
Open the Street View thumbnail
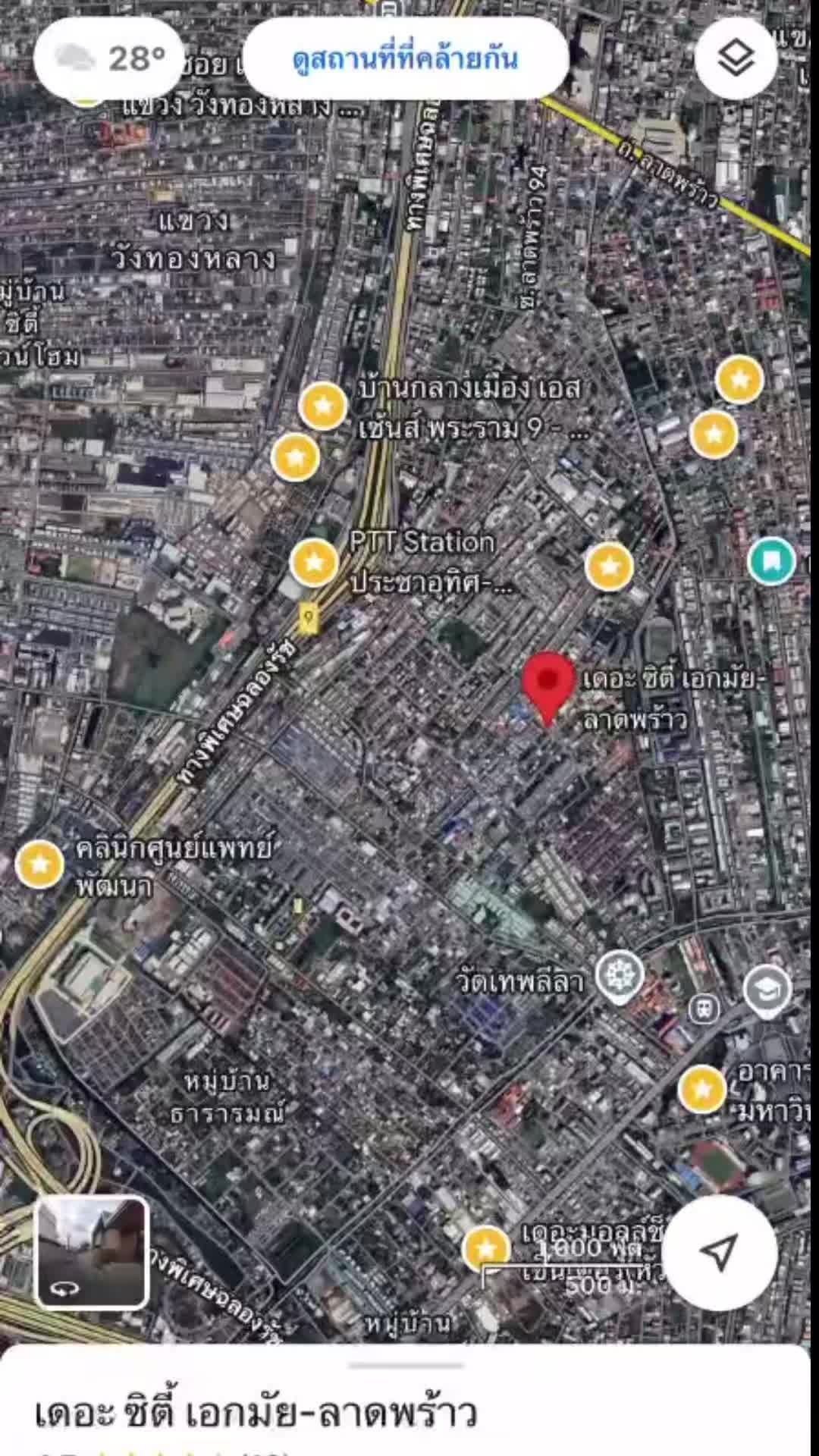point(93,1253)
